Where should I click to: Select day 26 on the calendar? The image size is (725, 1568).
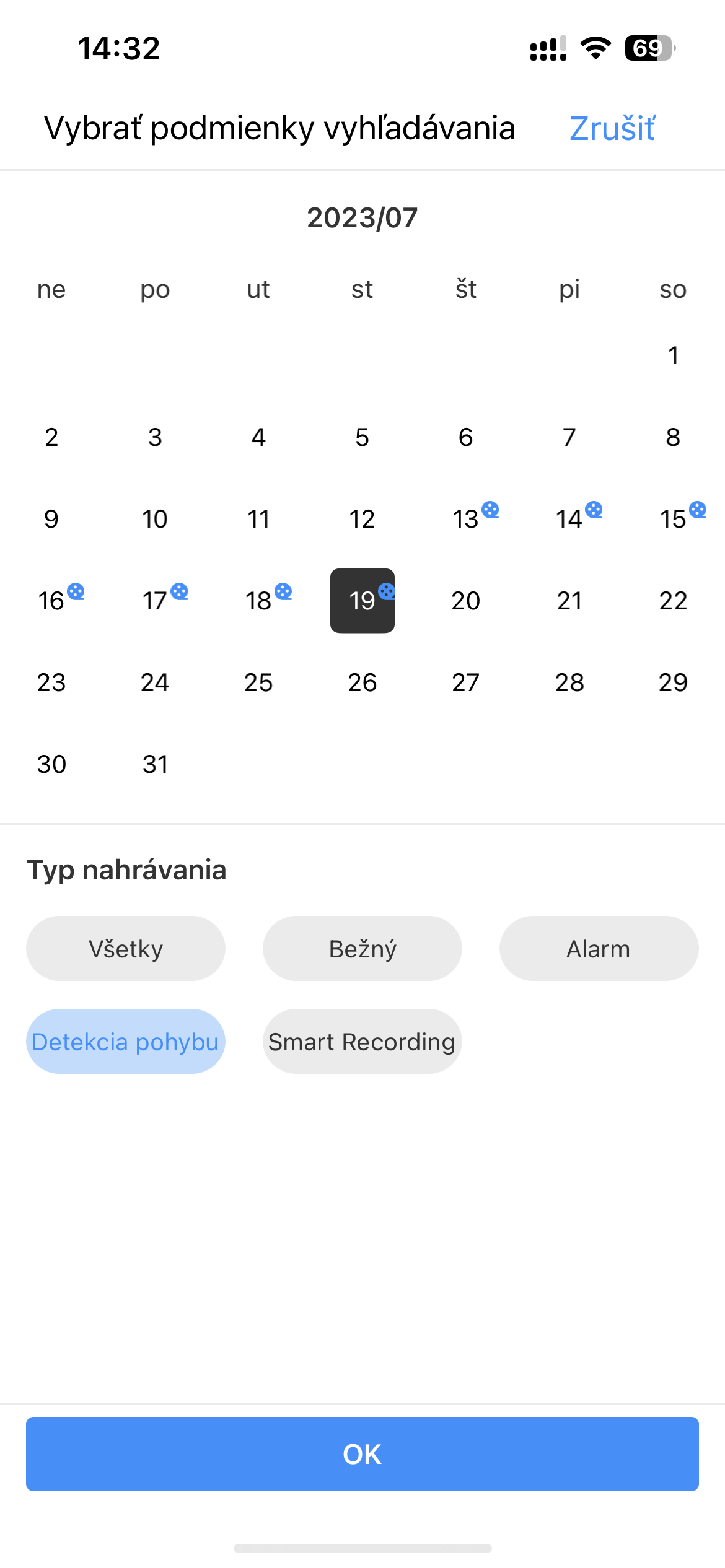pyautogui.click(x=362, y=682)
